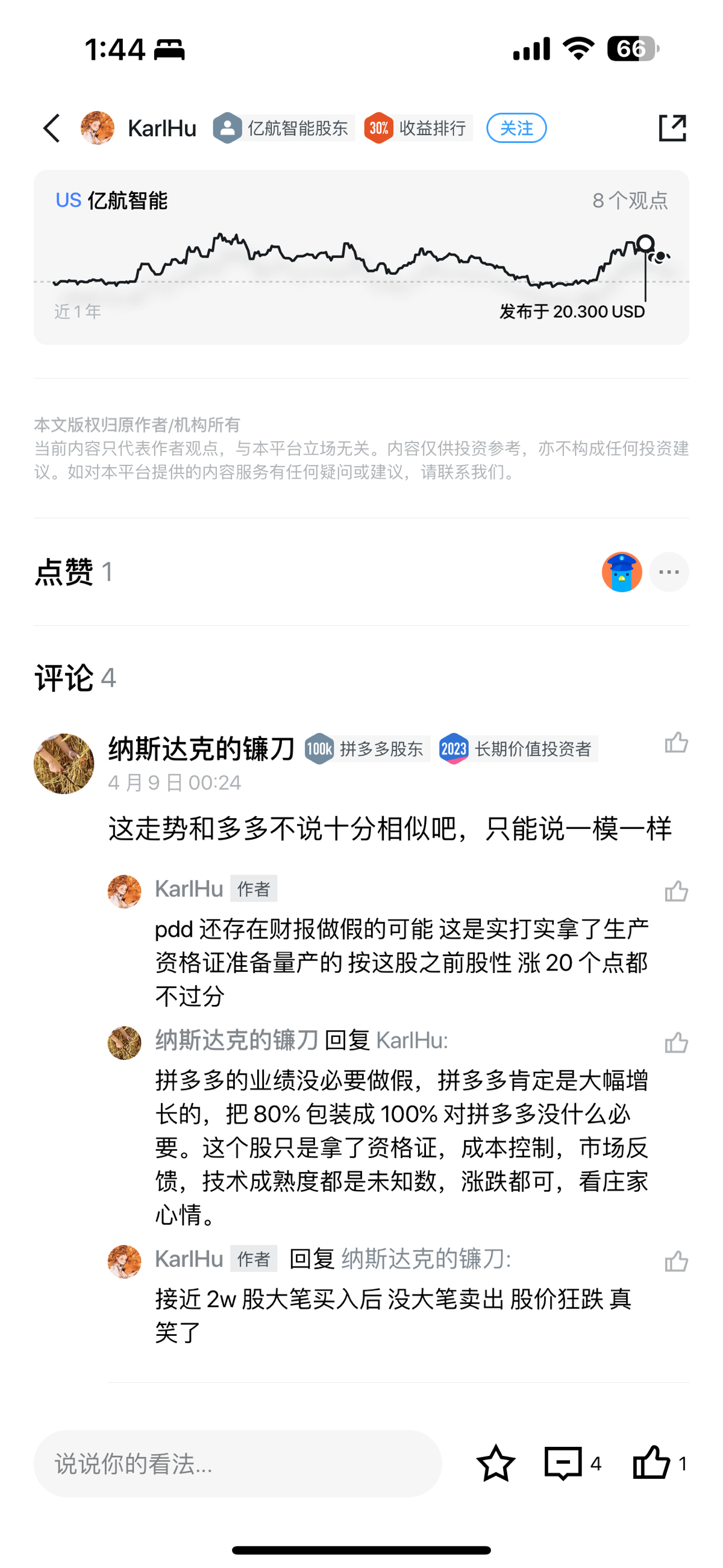Go back using the top-left arrow
The height and width of the screenshot is (1568, 723).
pyautogui.click(x=52, y=128)
